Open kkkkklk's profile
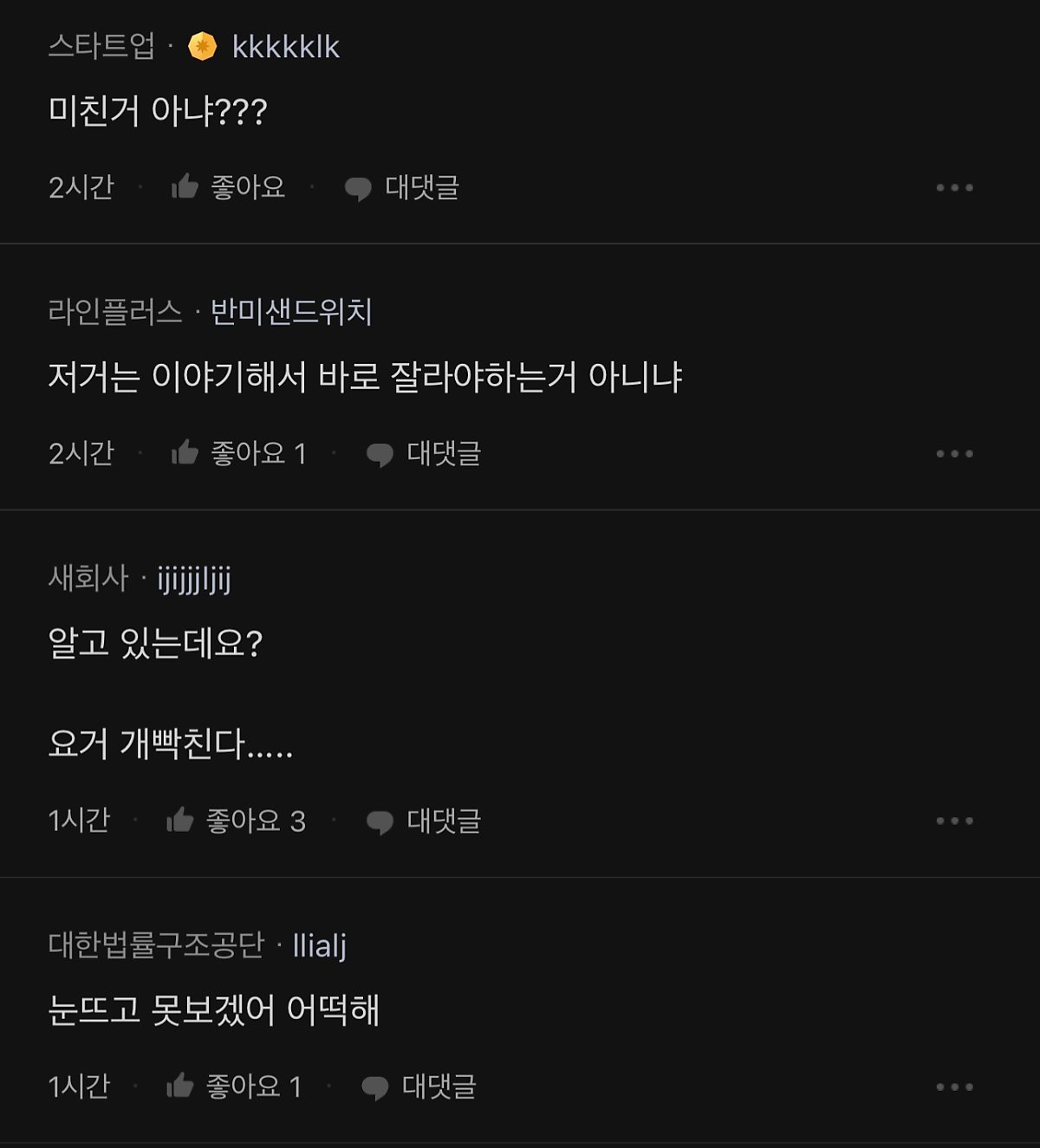The height and width of the screenshot is (1148, 1040). 285,47
